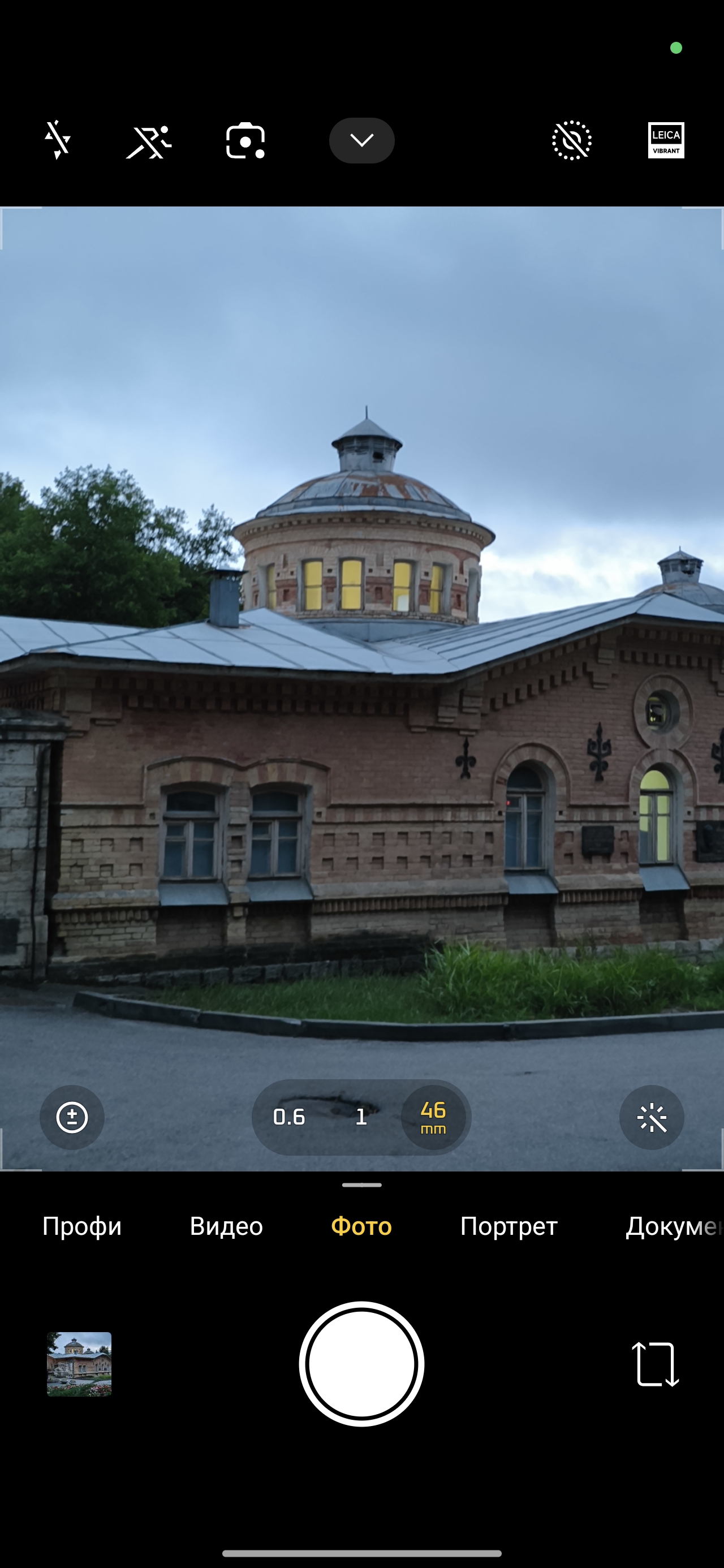Switch to Видео mode

tap(226, 1226)
